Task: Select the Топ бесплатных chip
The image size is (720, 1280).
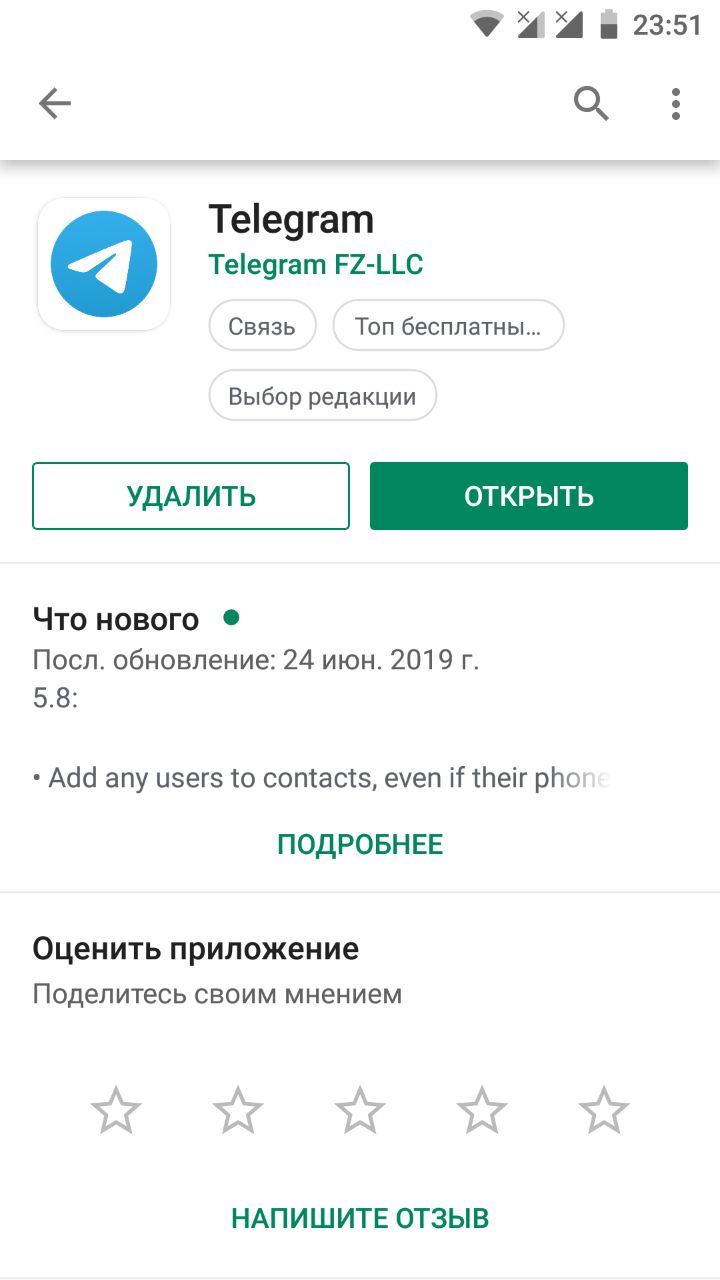Action: click(x=448, y=327)
